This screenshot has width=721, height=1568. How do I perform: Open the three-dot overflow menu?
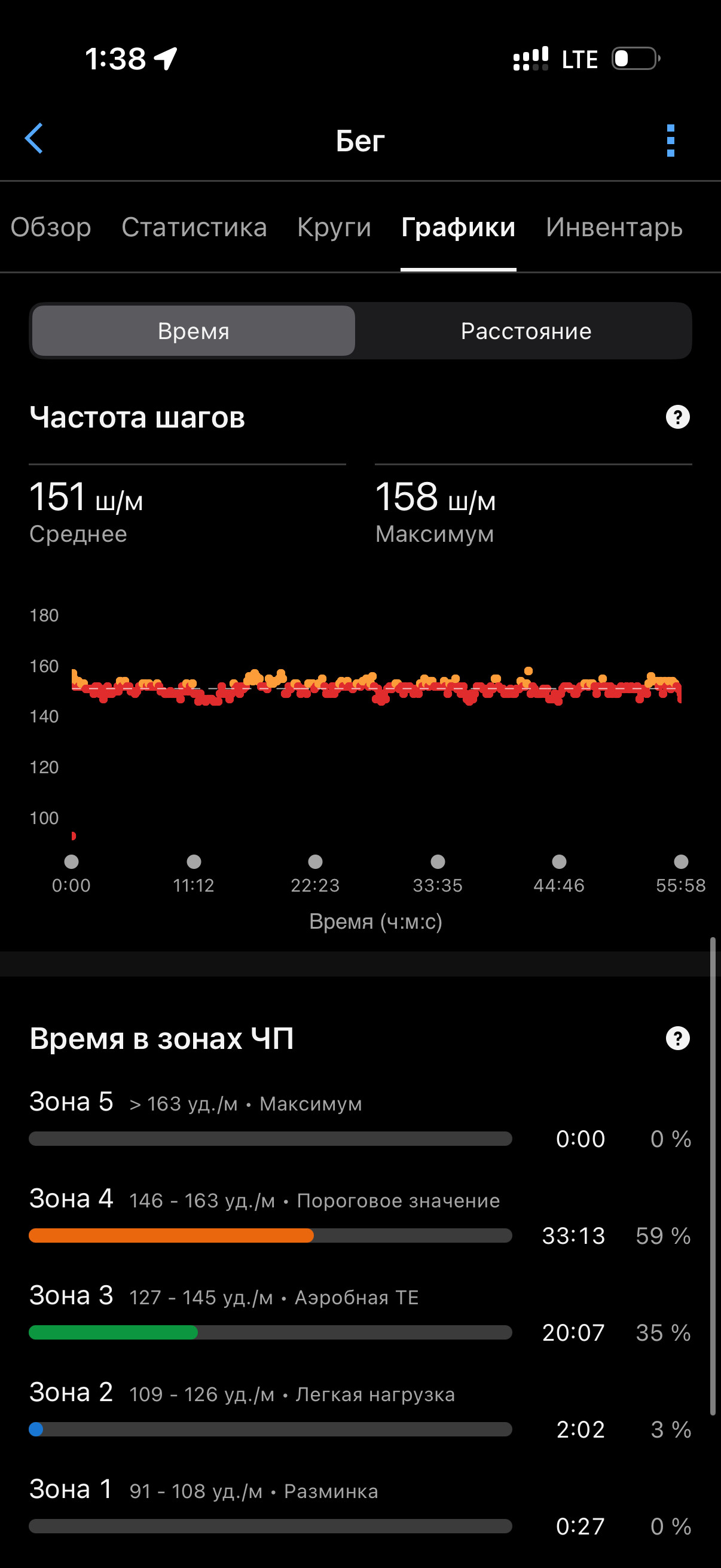tap(671, 141)
